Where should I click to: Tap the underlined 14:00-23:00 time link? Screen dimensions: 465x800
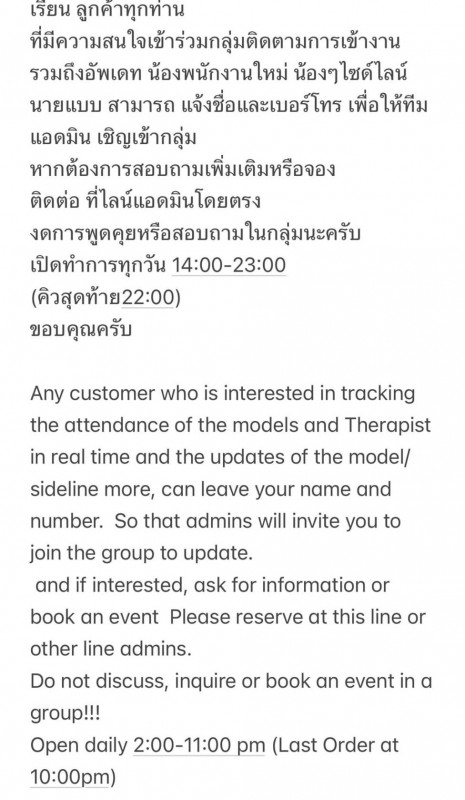tap(229, 265)
